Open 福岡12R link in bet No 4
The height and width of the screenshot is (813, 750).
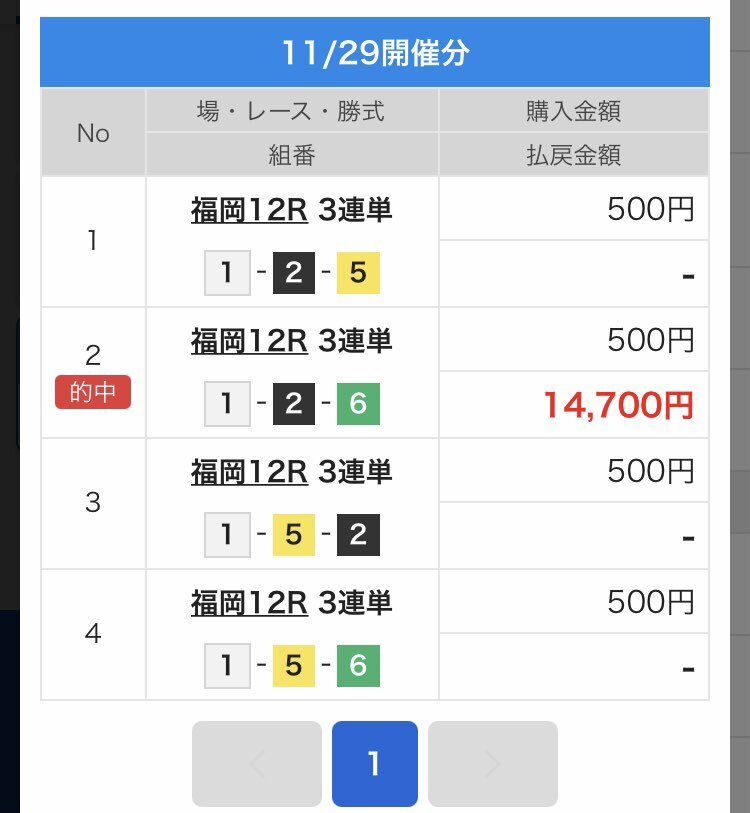click(249, 603)
